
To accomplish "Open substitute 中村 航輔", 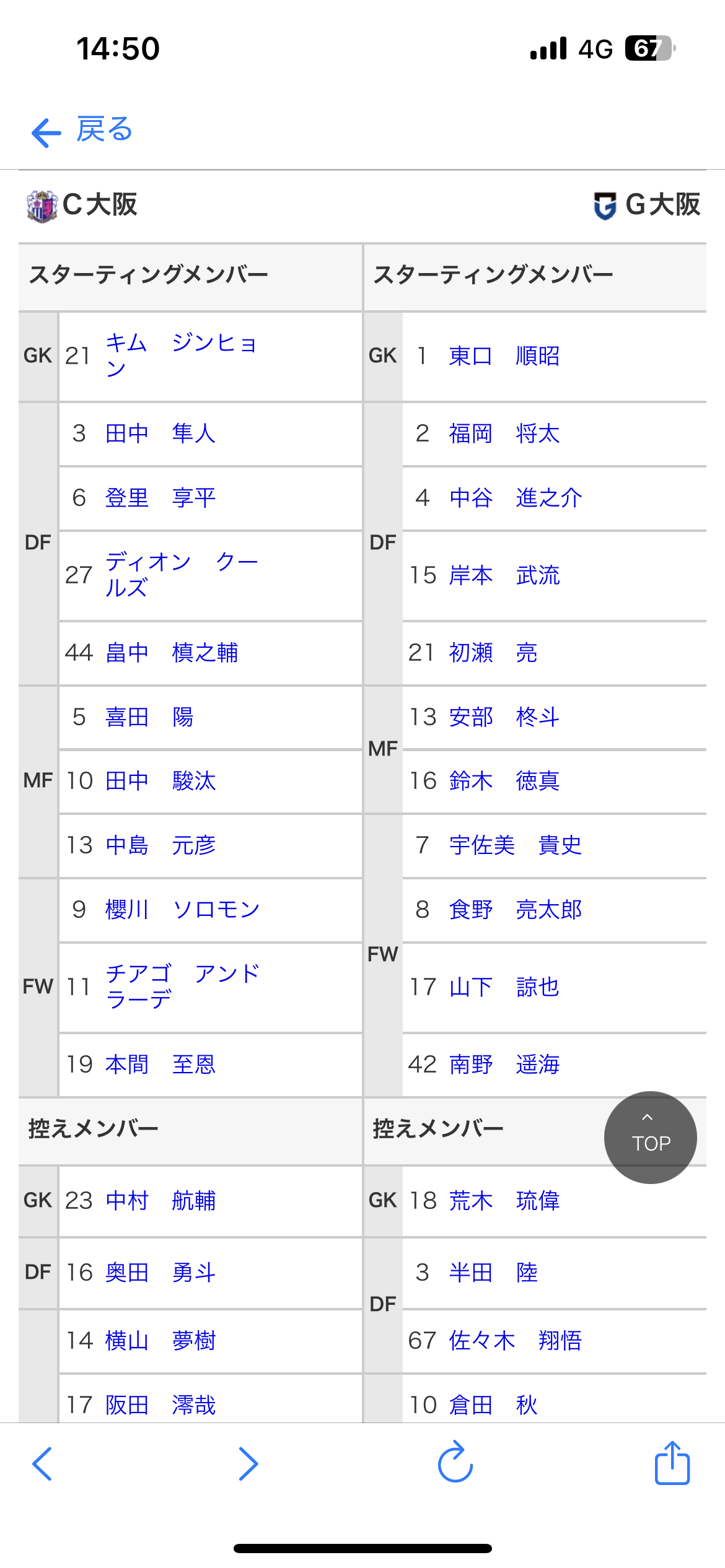I will coord(160,1201).
